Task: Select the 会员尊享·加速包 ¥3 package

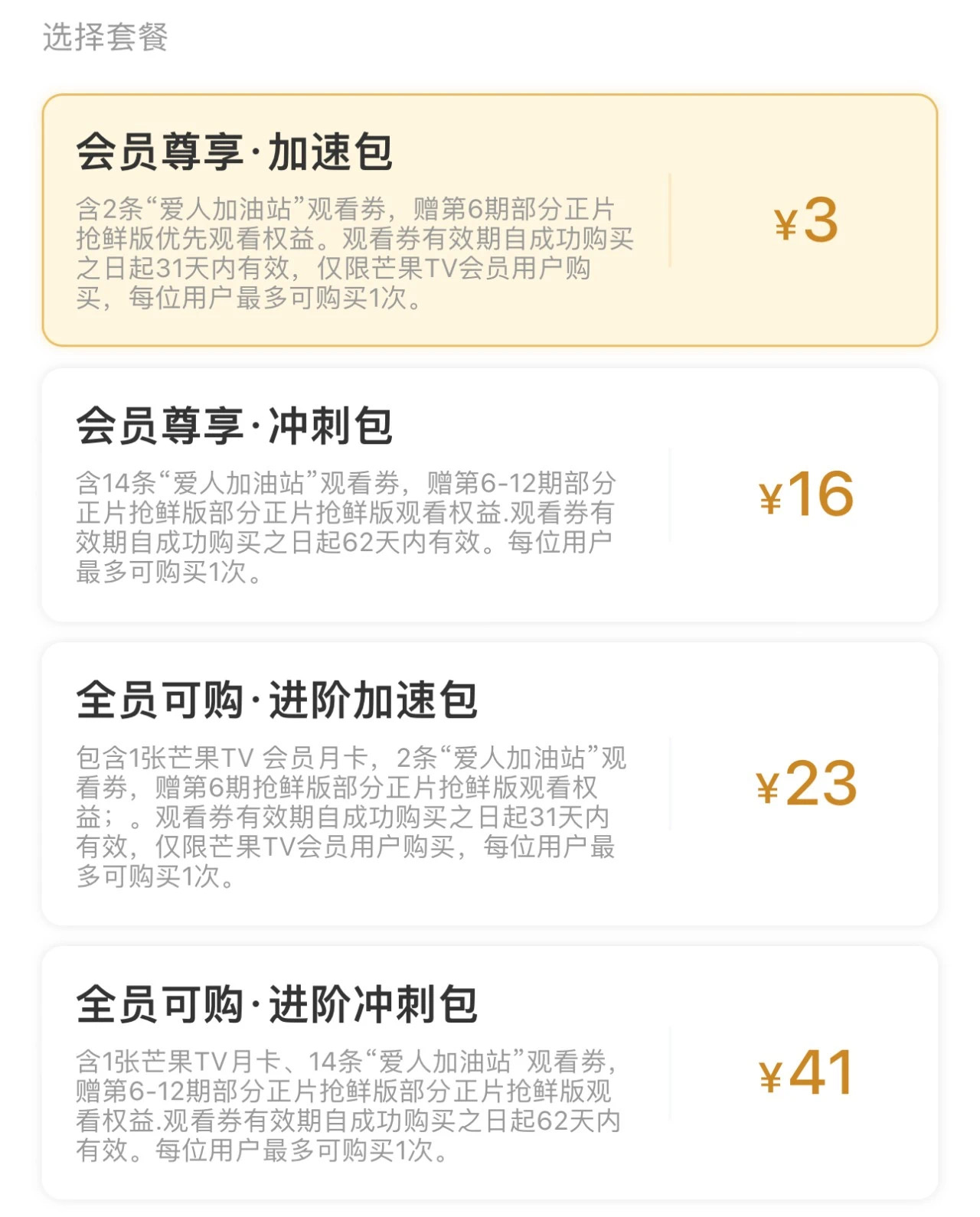Action: 490,220
